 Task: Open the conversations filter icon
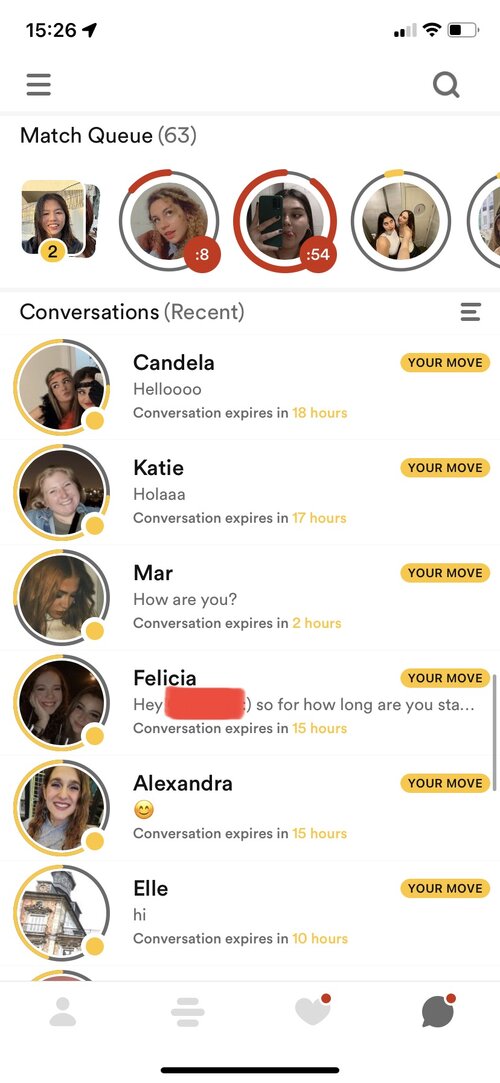(470, 312)
